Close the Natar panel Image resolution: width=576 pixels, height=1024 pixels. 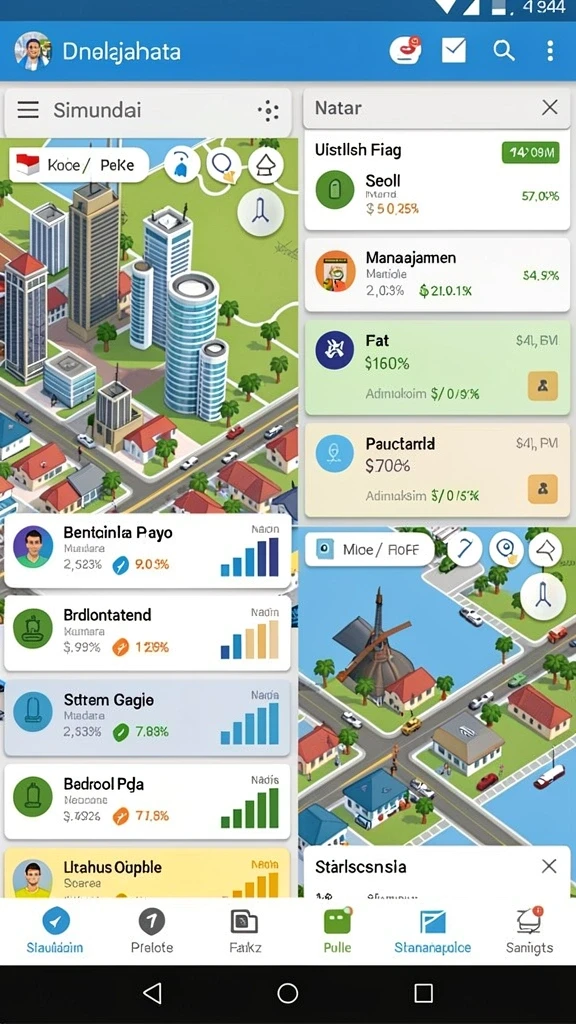pos(550,108)
